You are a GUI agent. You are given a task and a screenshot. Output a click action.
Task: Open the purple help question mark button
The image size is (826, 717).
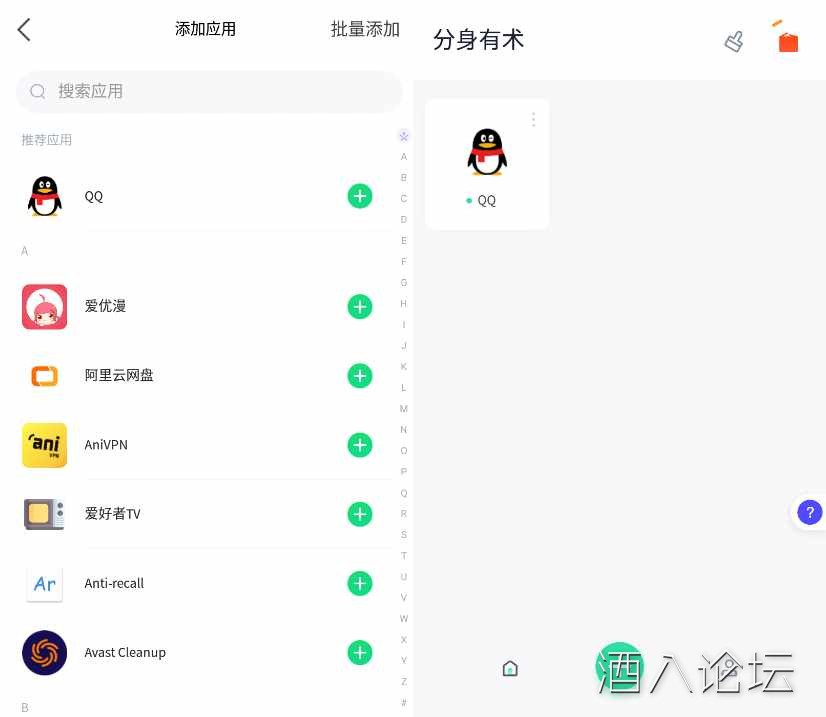click(809, 513)
